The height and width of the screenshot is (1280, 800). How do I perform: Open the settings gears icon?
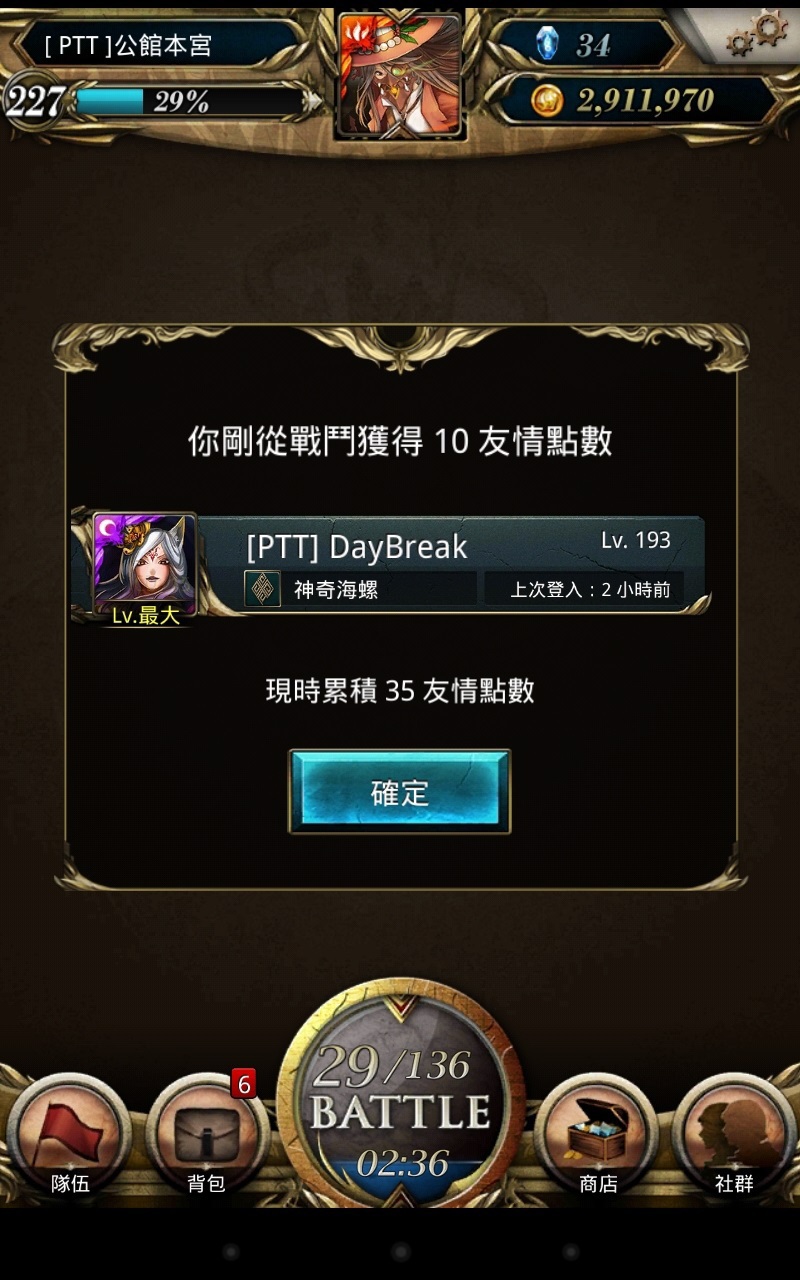tap(758, 33)
